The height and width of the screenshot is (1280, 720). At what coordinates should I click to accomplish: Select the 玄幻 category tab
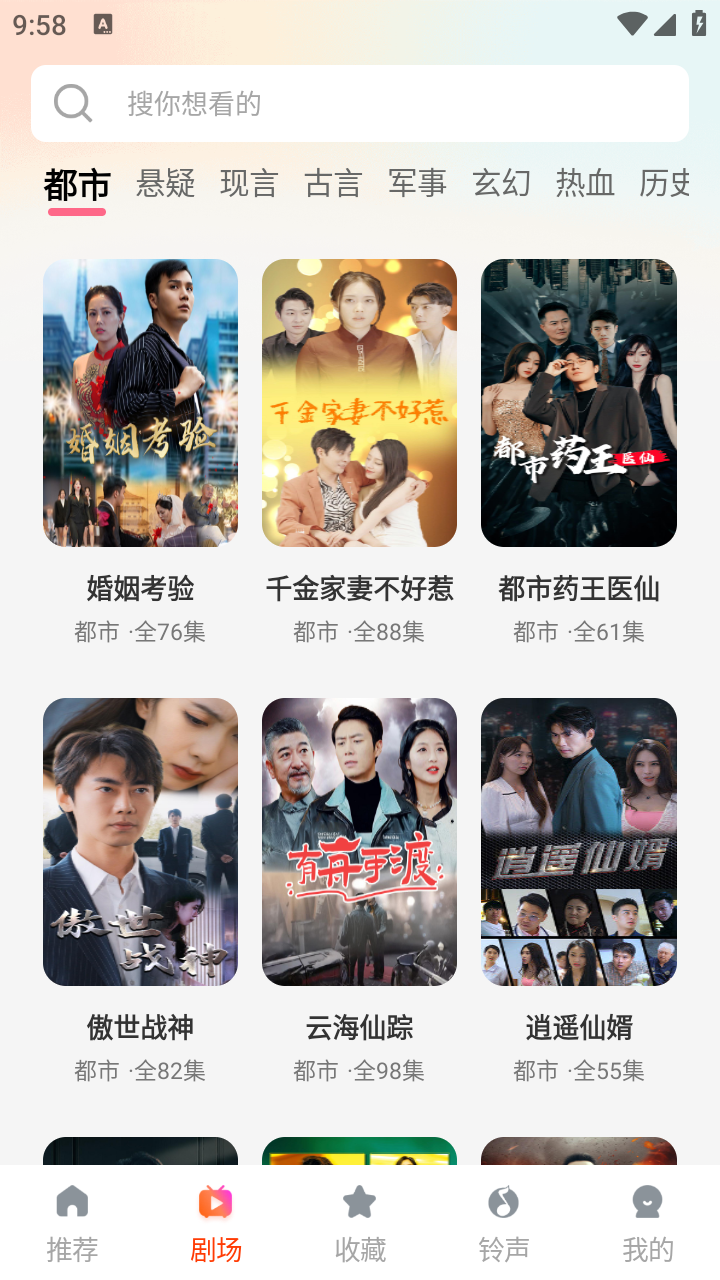[x=501, y=183]
